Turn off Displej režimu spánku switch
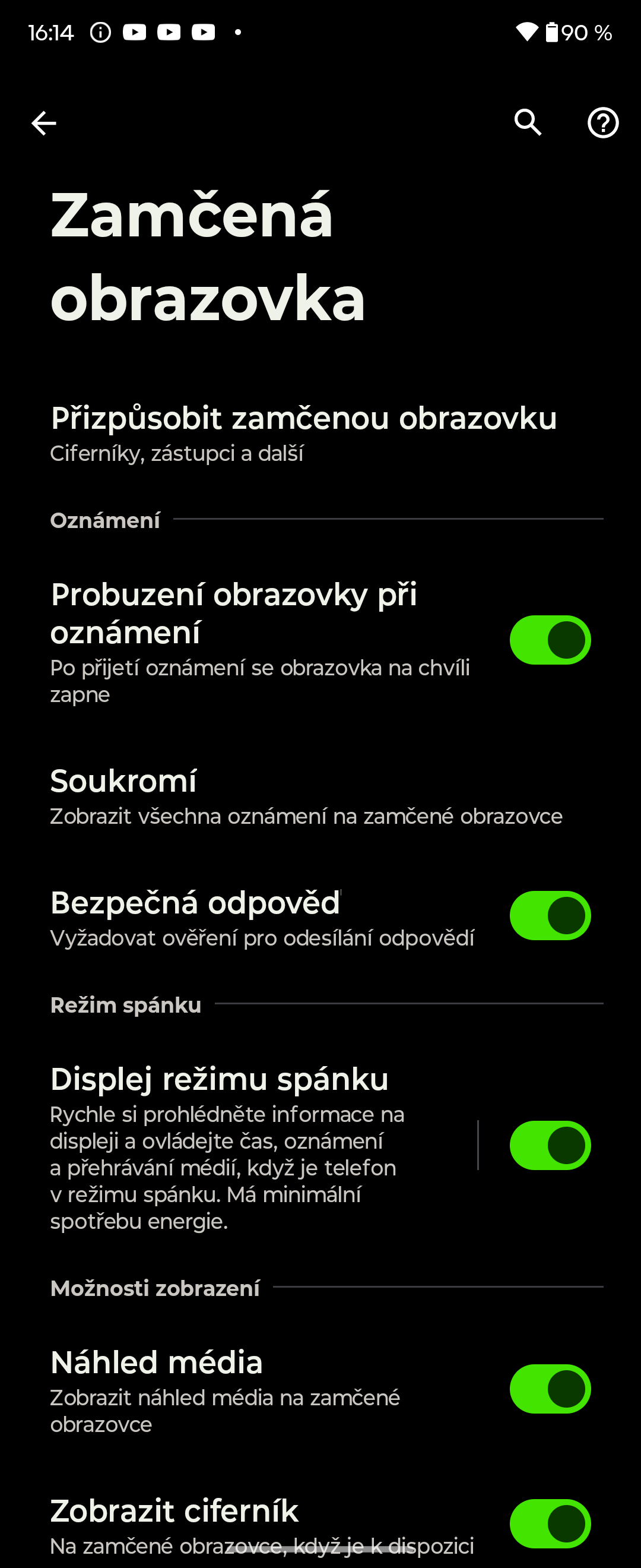The height and width of the screenshot is (1568, 641). tap(549, 1146)
